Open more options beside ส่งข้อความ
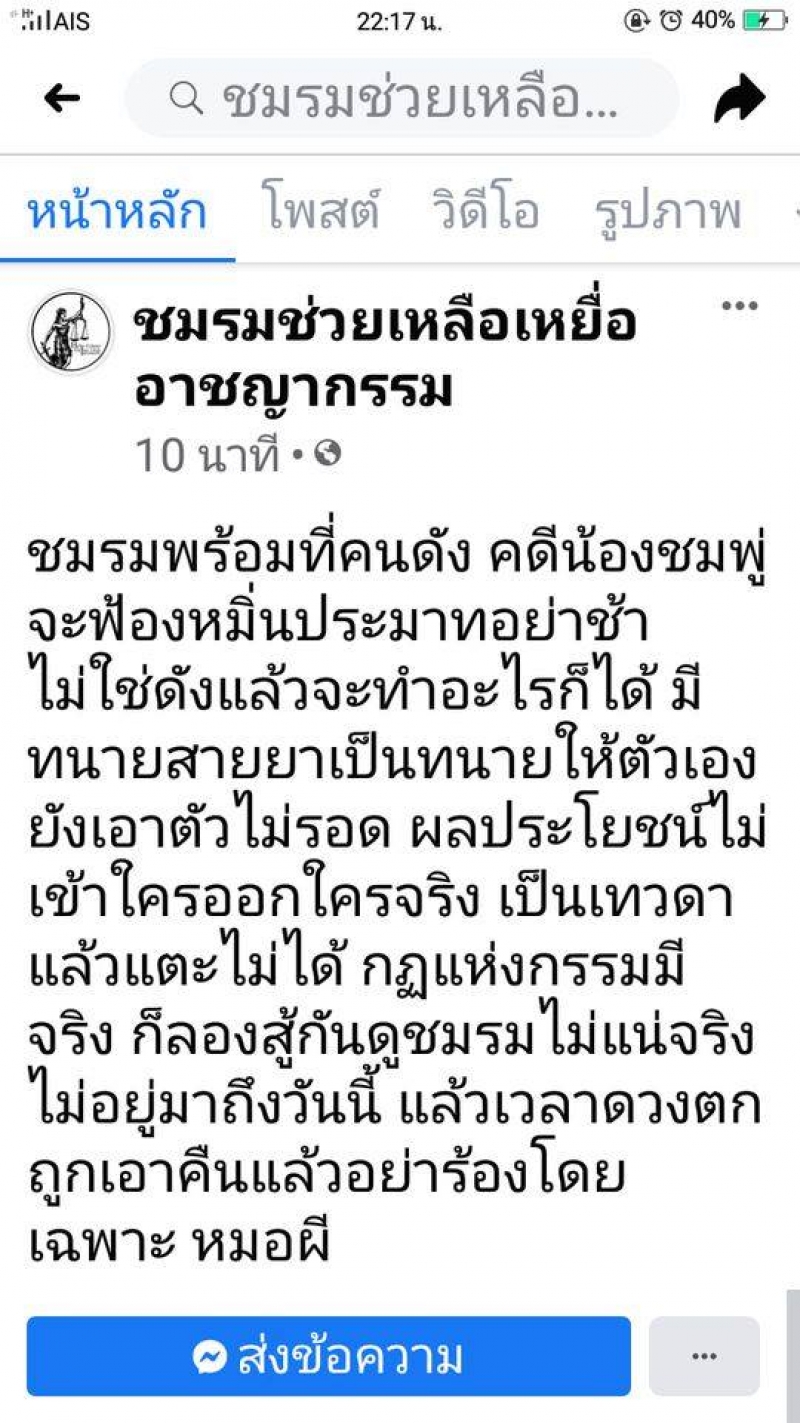 click(x=704, y=1356)
